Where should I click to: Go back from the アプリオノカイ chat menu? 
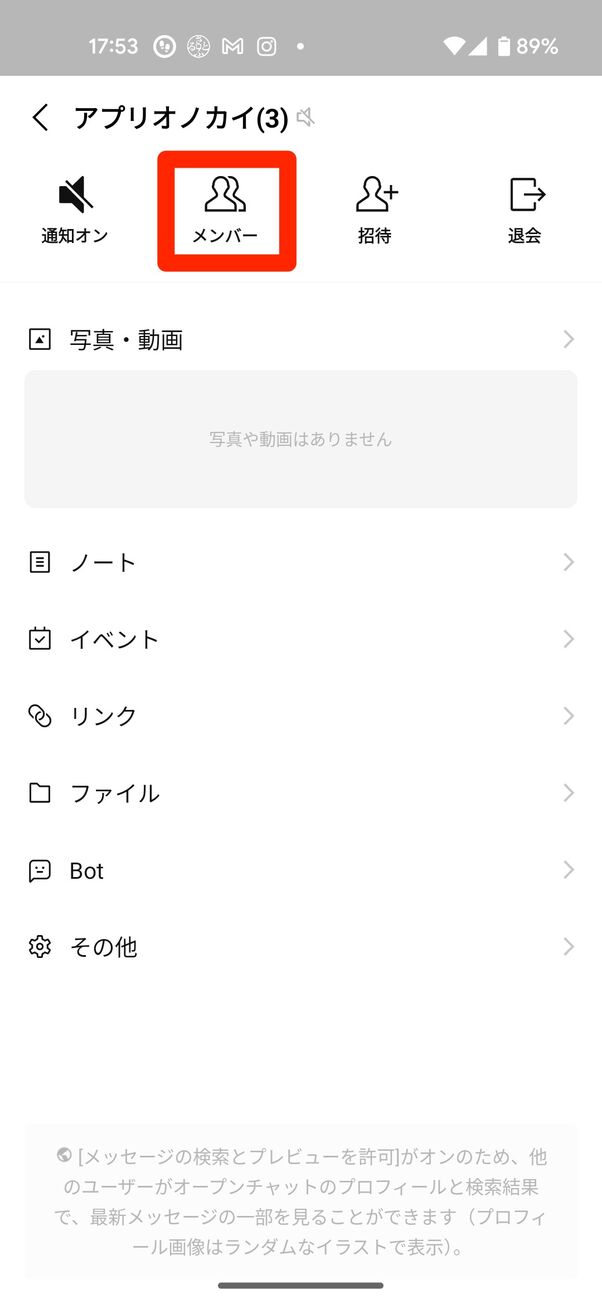coord(40,118)
